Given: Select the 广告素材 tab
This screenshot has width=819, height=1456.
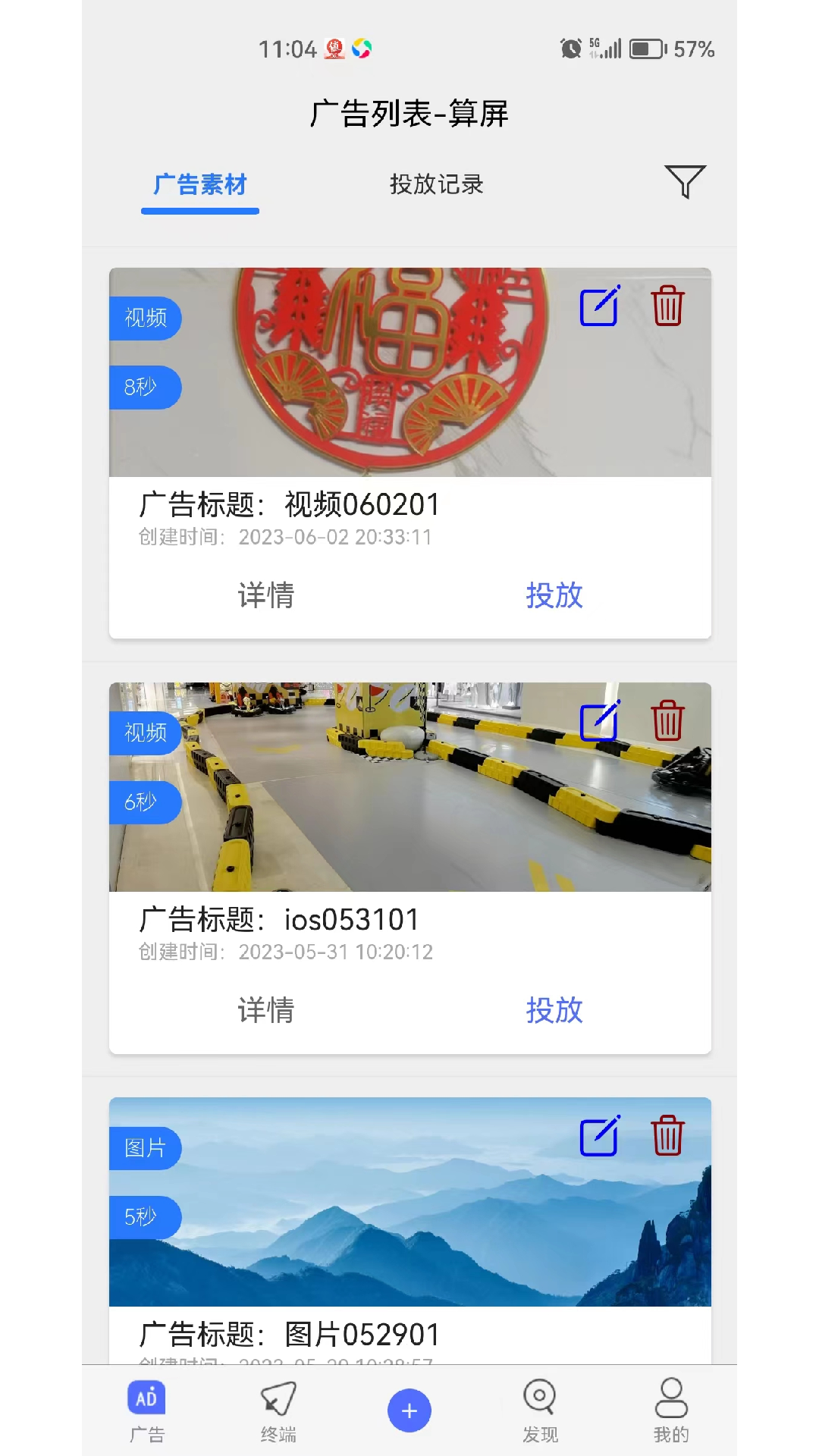Looking at the screenshot, I should pos(199,184).
